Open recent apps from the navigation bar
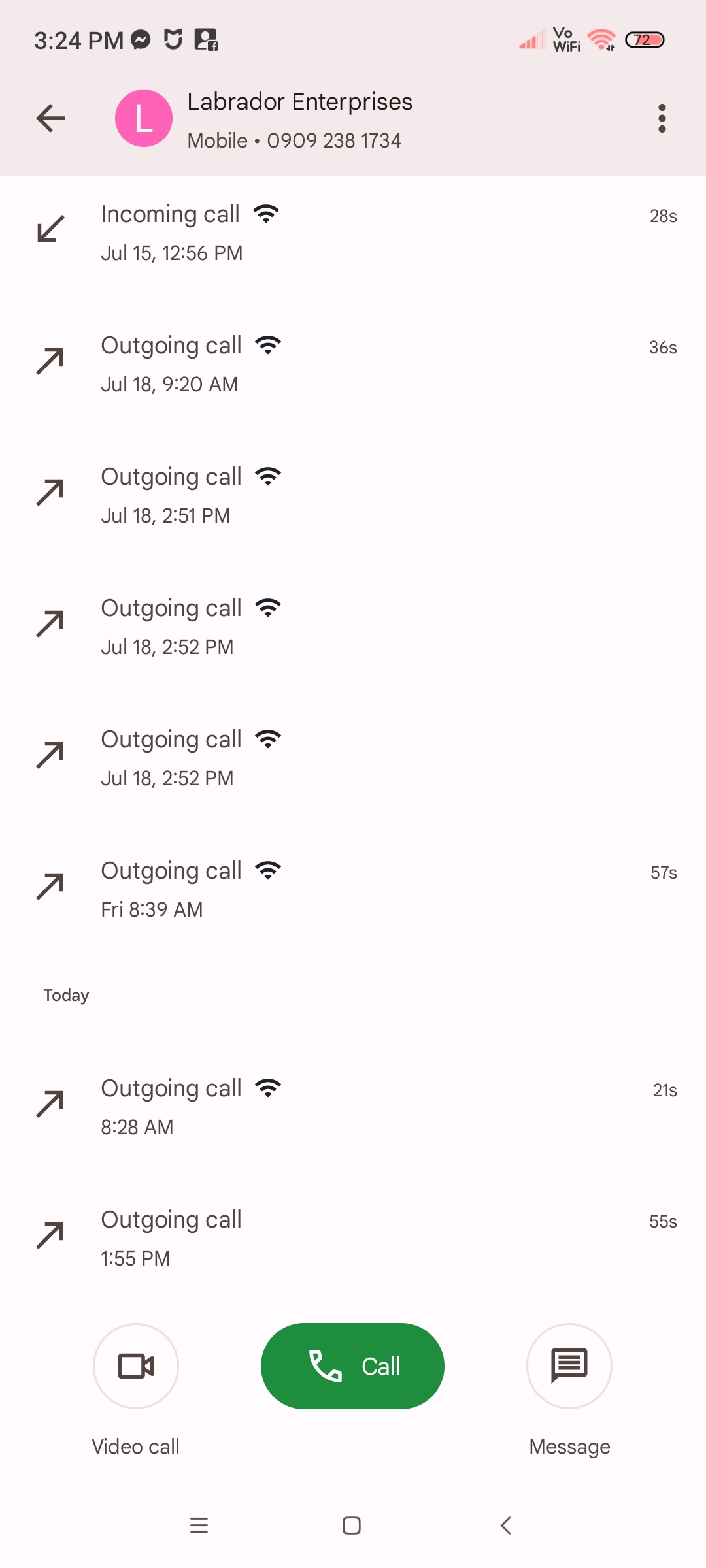The height and width of the screenshot is (1568, 706). [199, 1526]
